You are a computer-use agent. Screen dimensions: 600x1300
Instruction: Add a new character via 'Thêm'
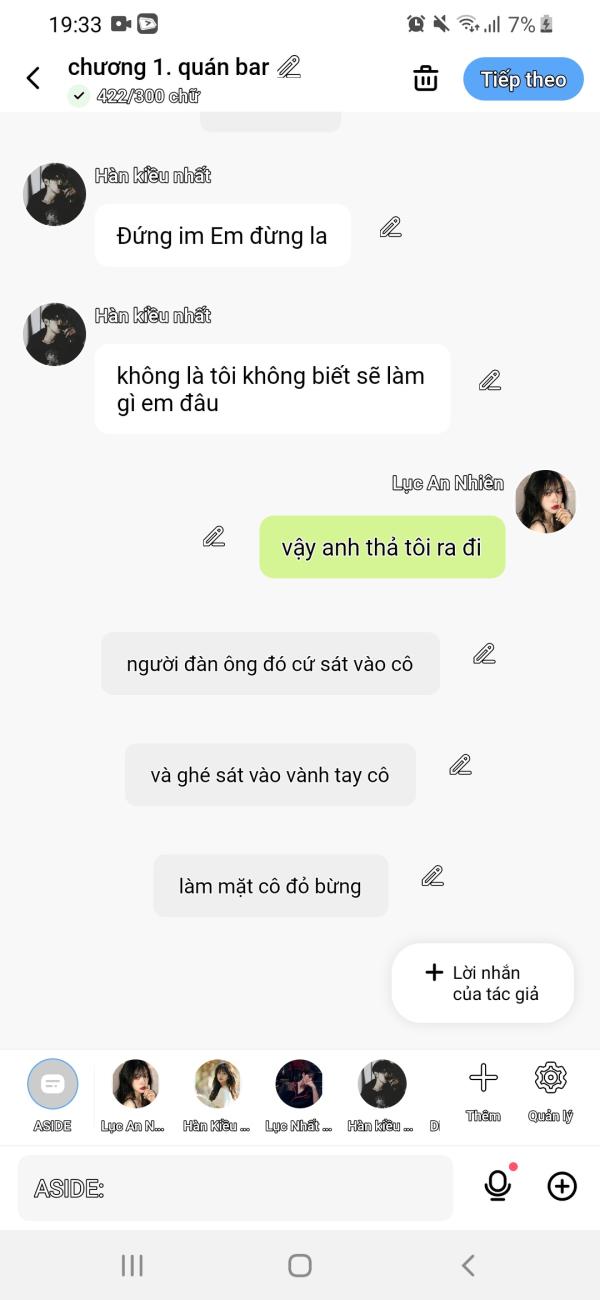click(x=483, y=1092)
